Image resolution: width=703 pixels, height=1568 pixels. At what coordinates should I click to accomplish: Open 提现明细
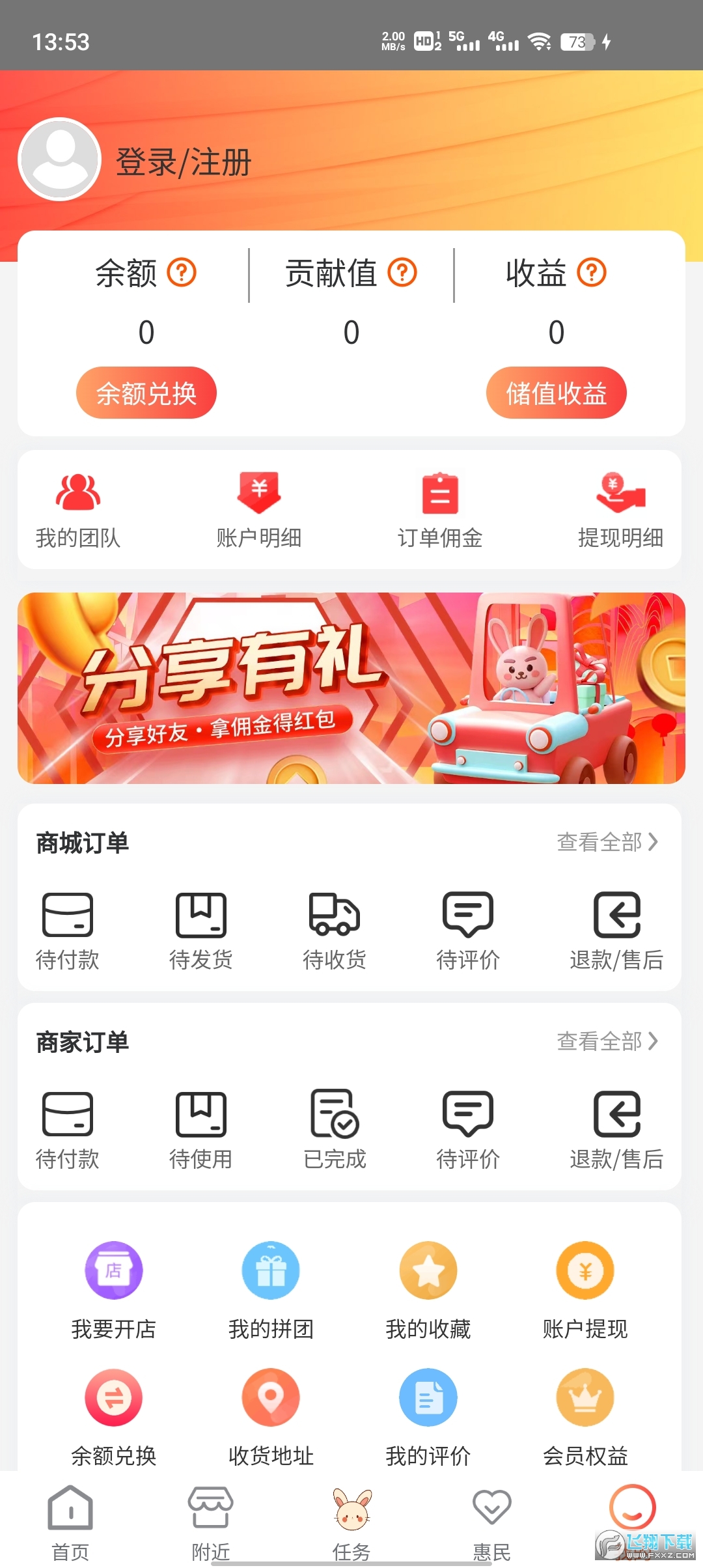620,510
